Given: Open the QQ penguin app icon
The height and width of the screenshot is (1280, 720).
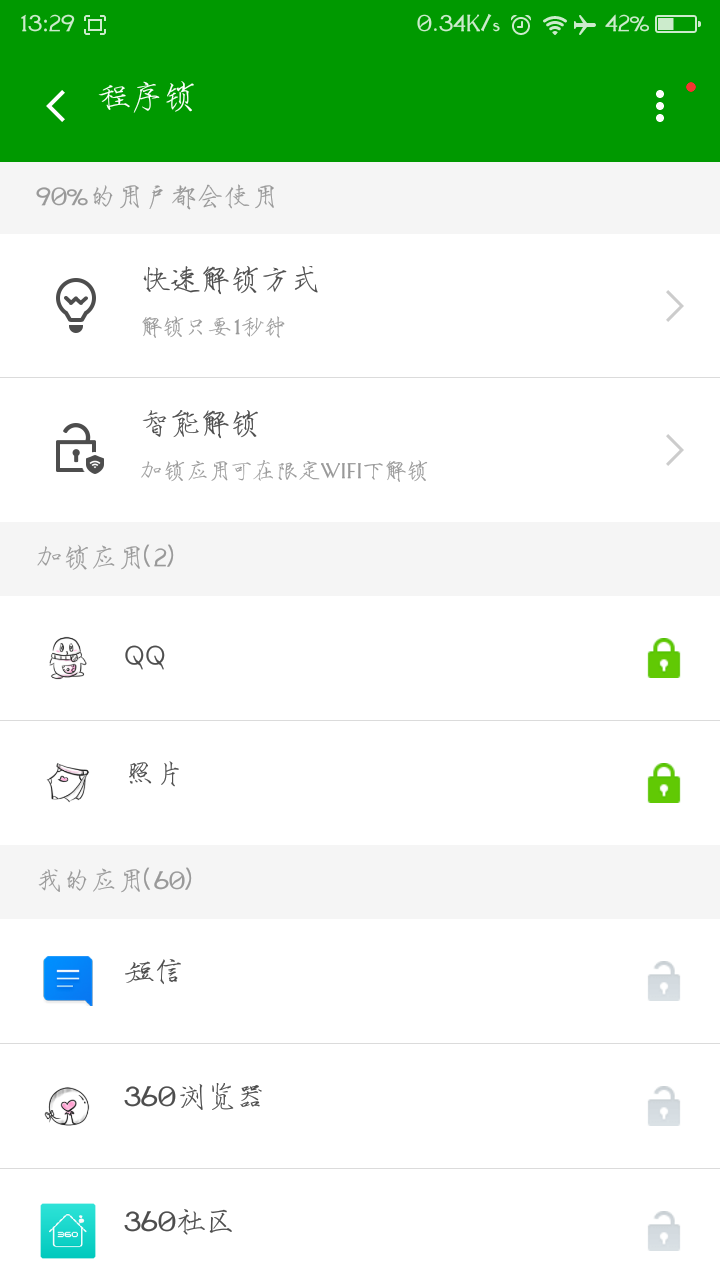Looking at the screenshot, I should point(67,657).
